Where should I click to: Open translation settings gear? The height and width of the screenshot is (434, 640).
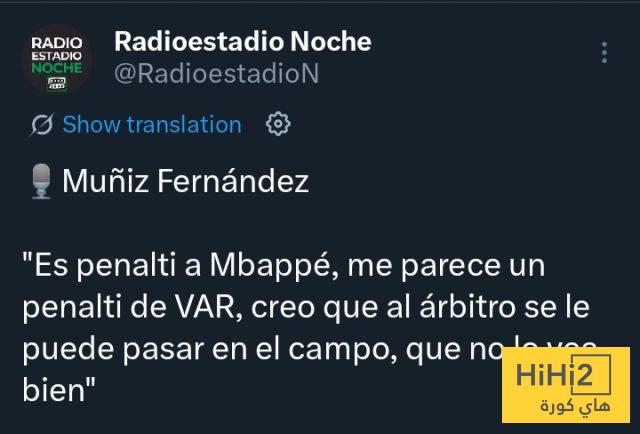(278, 125)
